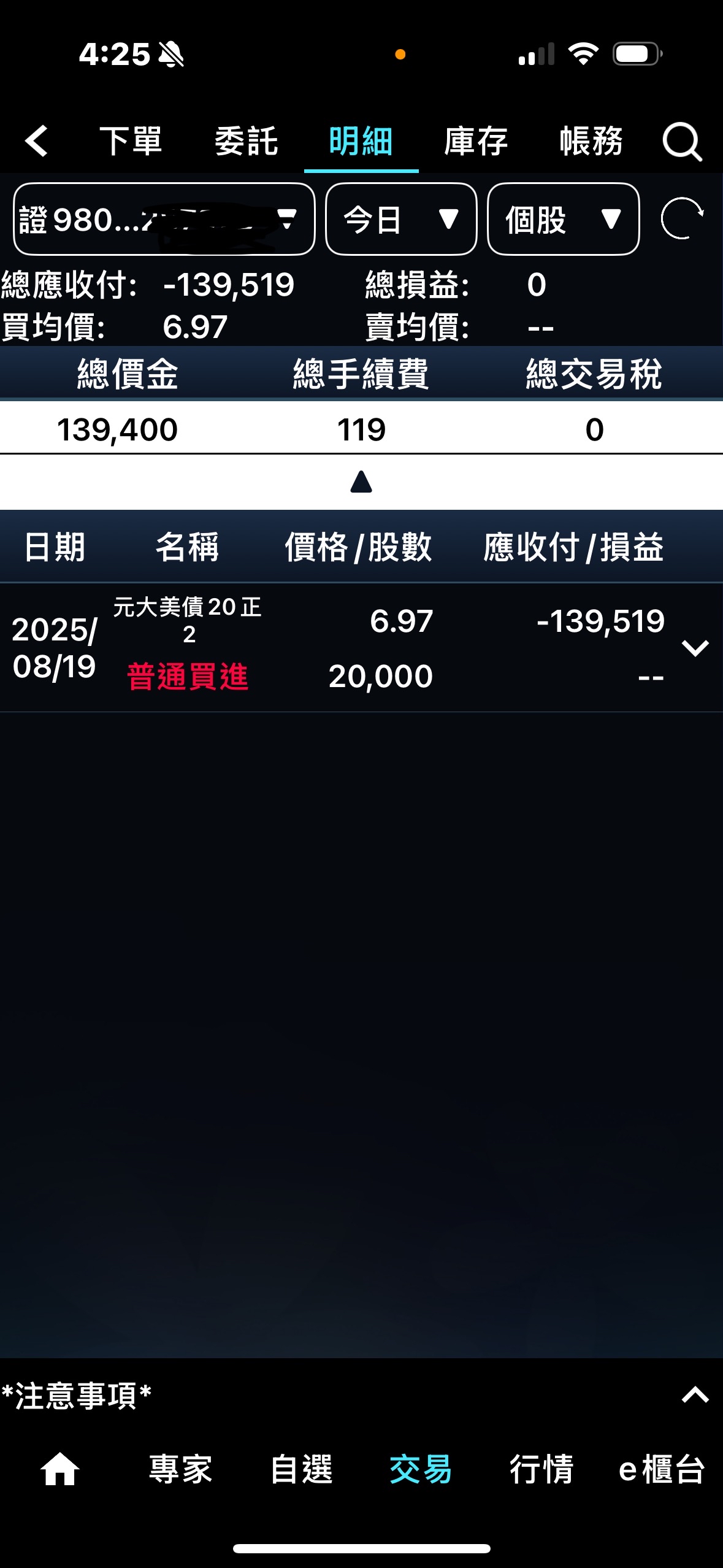
Task: Open the search magnifier icon
Action: point(681,142)
